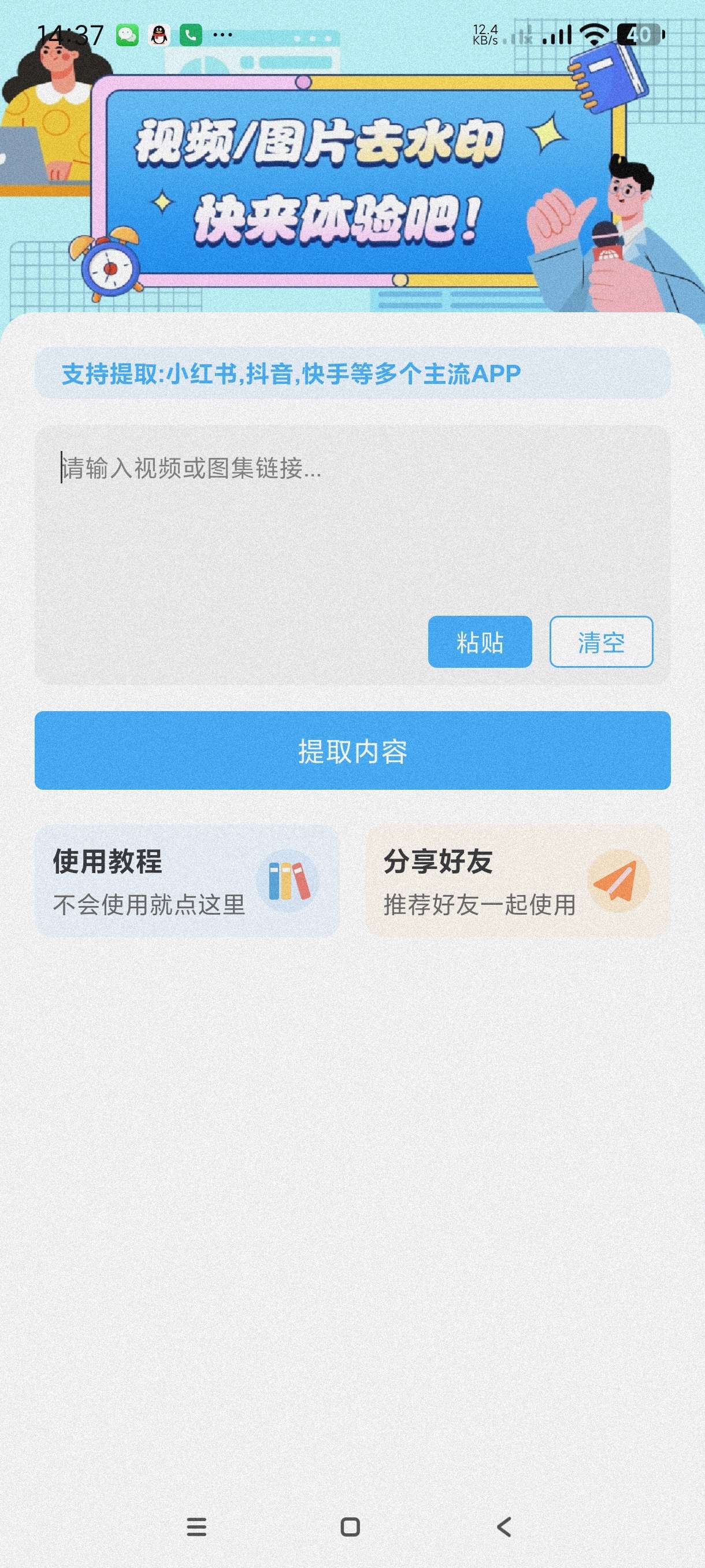Tap the 提取内容 extract button
The image size is (705, 1568).
click(x=352, y=750)
